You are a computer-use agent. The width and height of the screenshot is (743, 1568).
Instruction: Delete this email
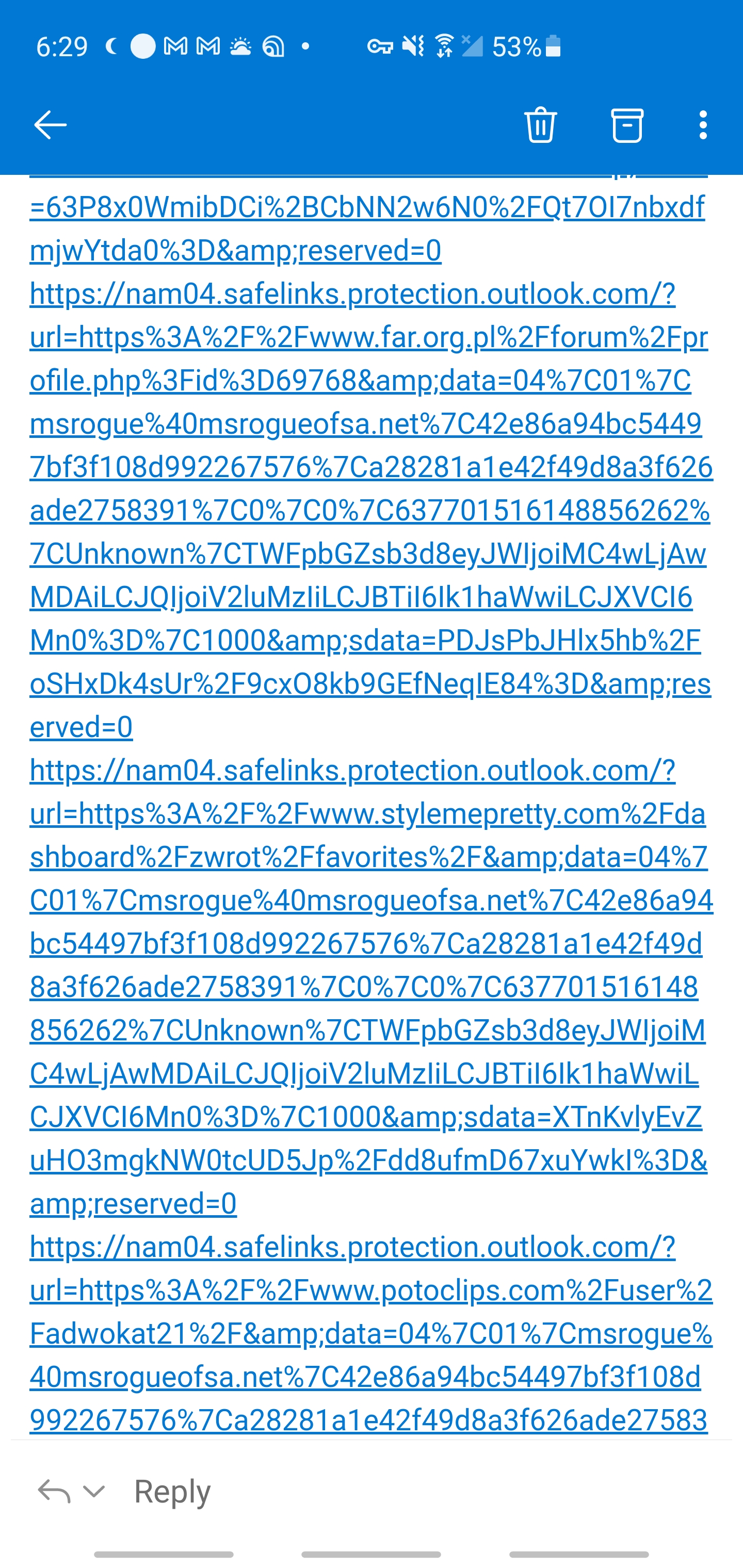point(540,125)
